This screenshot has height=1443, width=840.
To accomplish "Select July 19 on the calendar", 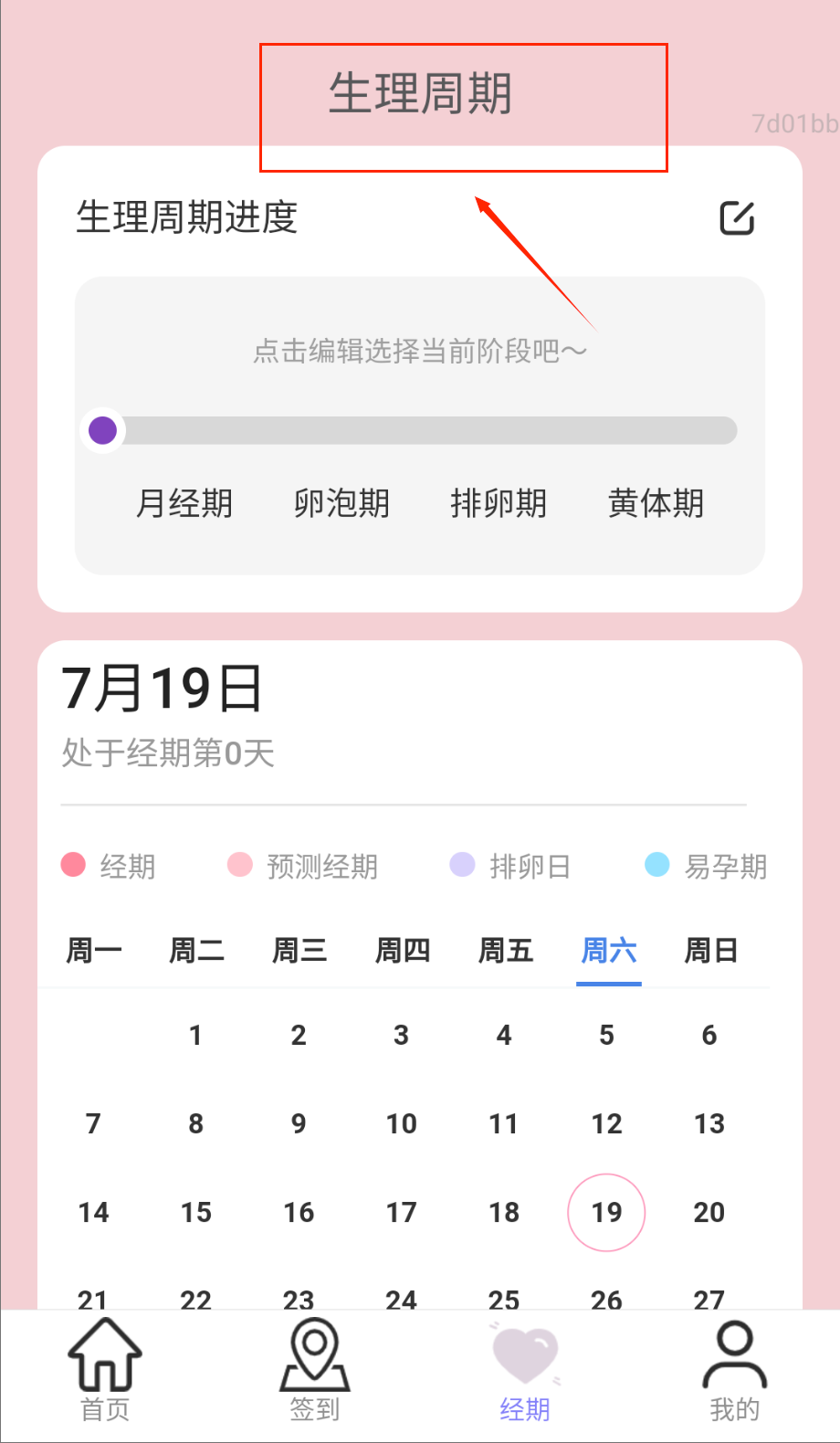I will click(x=606, y=1212).
